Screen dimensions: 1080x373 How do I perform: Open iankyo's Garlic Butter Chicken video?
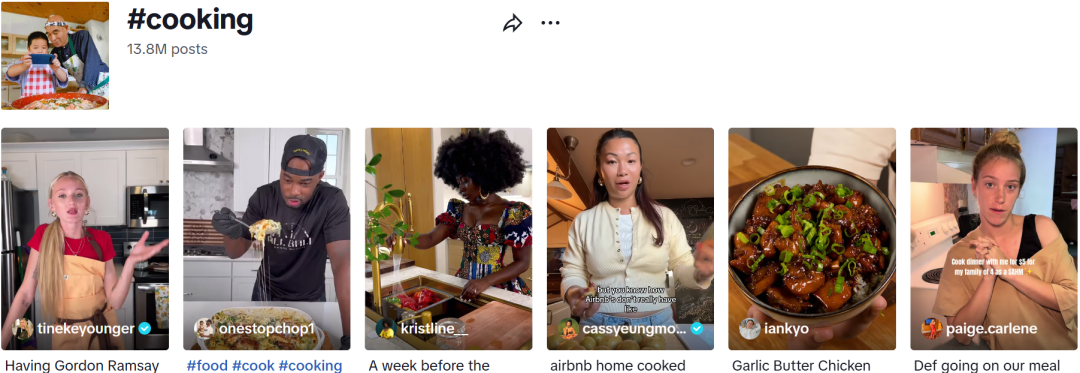812,239
